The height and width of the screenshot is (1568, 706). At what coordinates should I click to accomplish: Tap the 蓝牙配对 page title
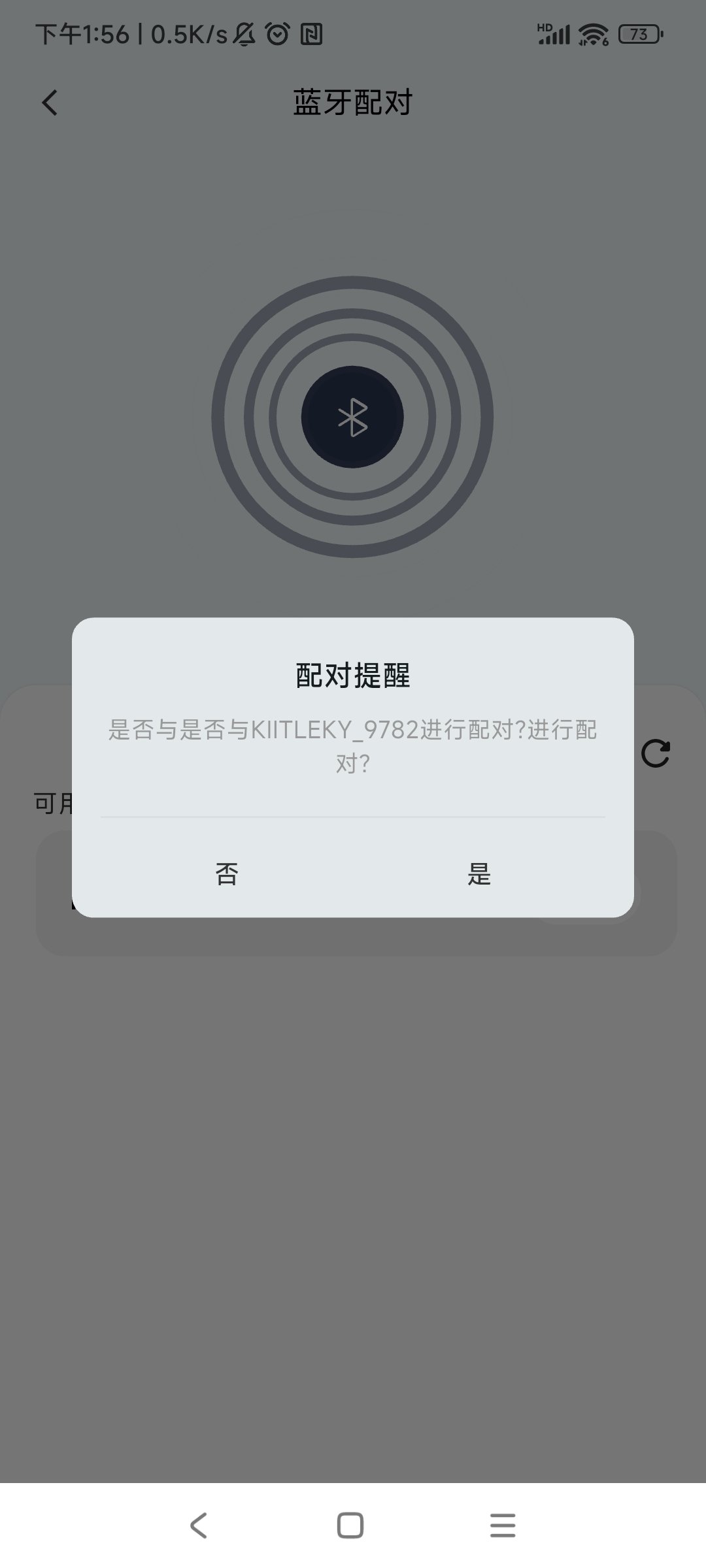point(352,103)
